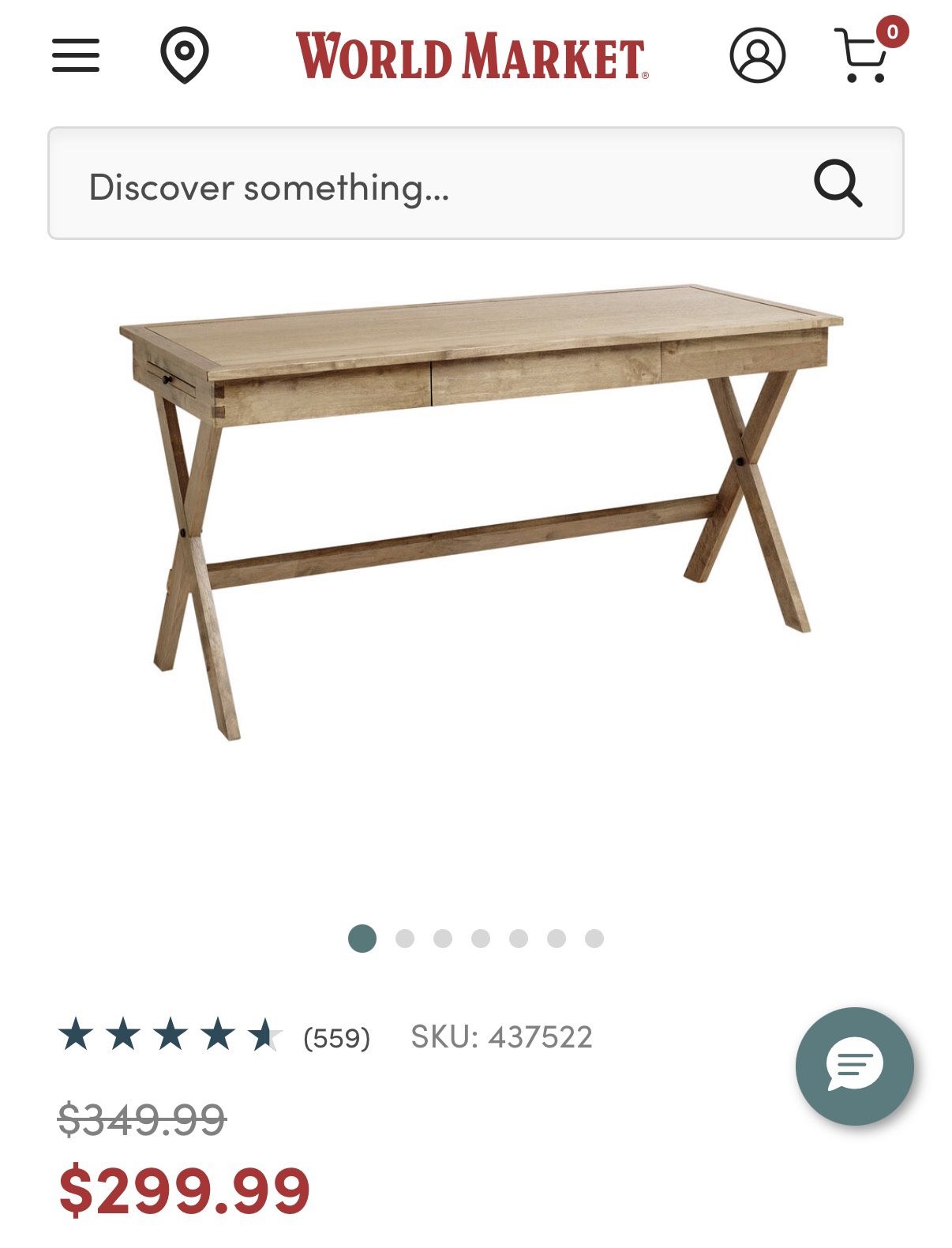Jump to the second image dot
The width and height of the screenshot is (952, 1248).
point(405,939)
